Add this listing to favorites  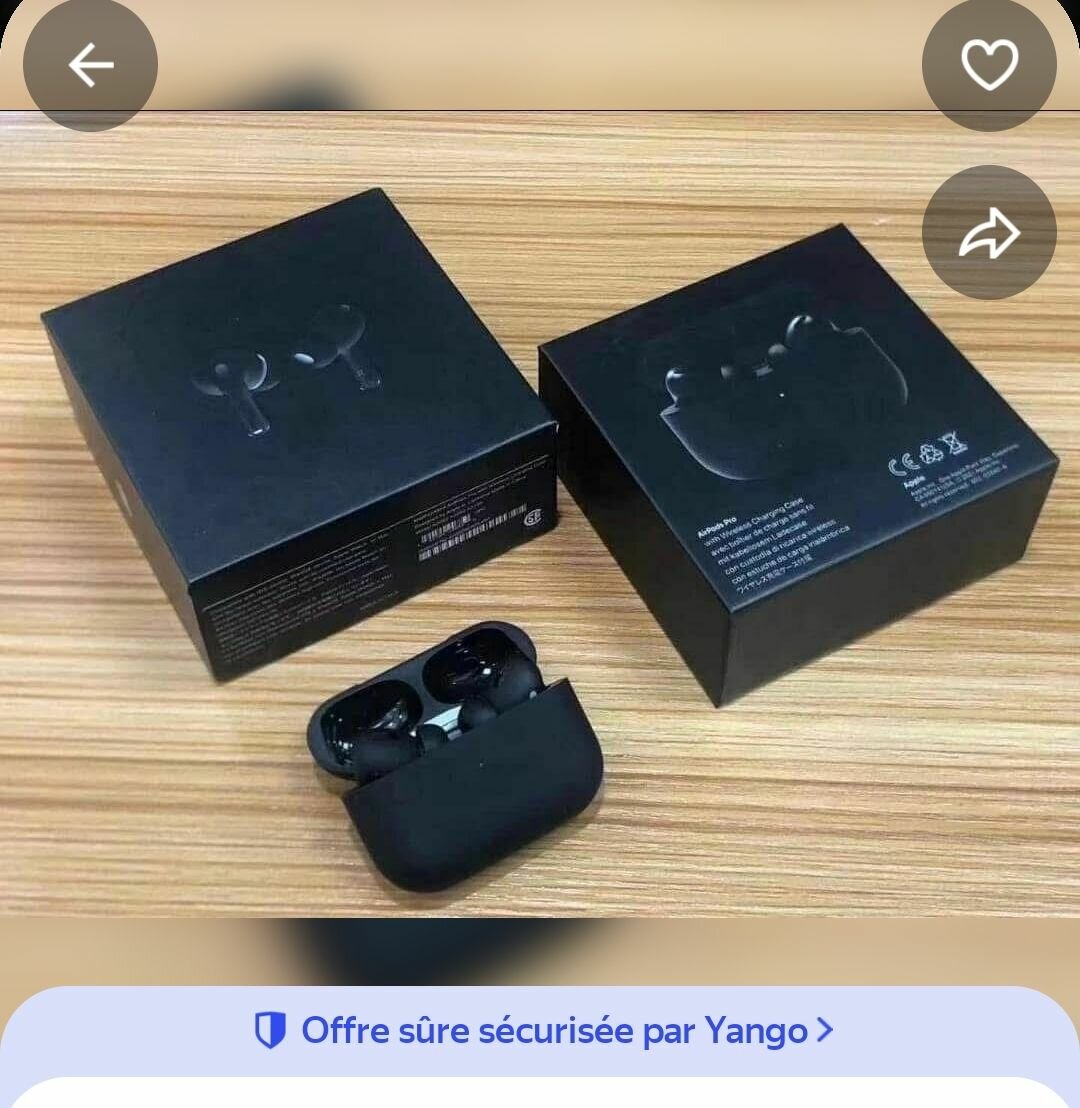tap(989, 65)
